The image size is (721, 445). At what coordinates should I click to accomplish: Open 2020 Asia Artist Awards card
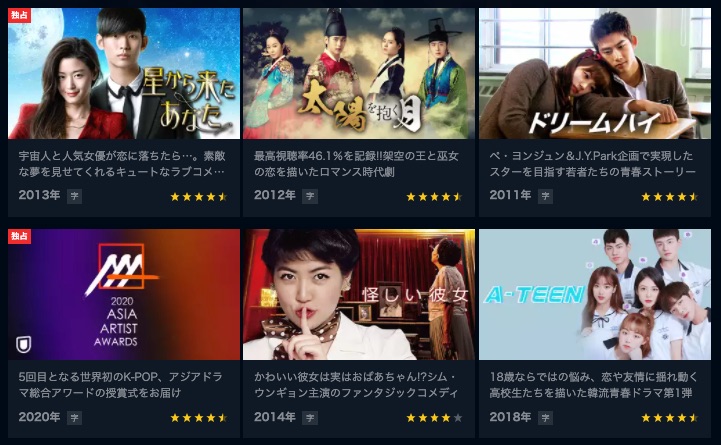pos(124,295)
